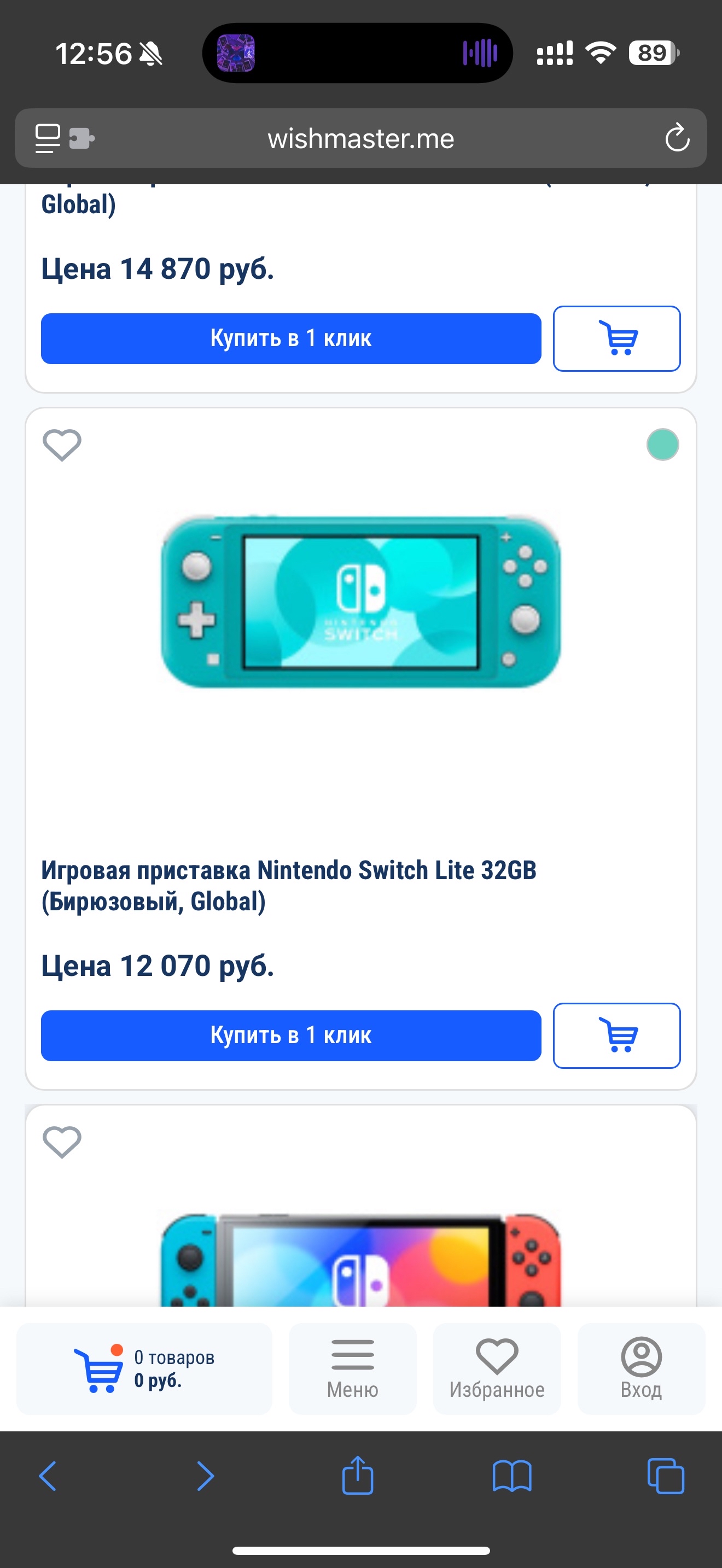Screen dimensions: 722x1568
Task: Go to the Вход login tab
Action: point(641,1369)
